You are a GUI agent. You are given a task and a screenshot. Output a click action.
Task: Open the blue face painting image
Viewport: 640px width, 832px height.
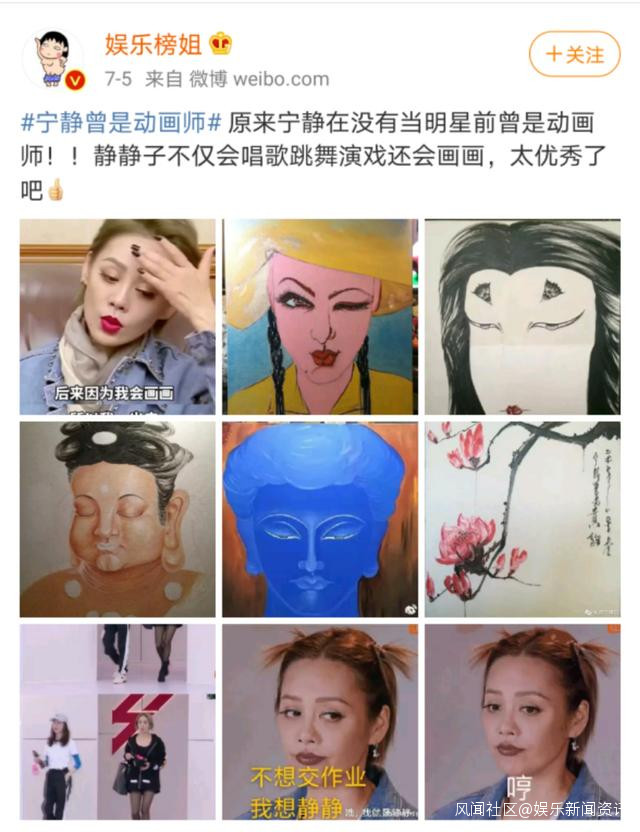pyautogui.click(x=320, y=519)
